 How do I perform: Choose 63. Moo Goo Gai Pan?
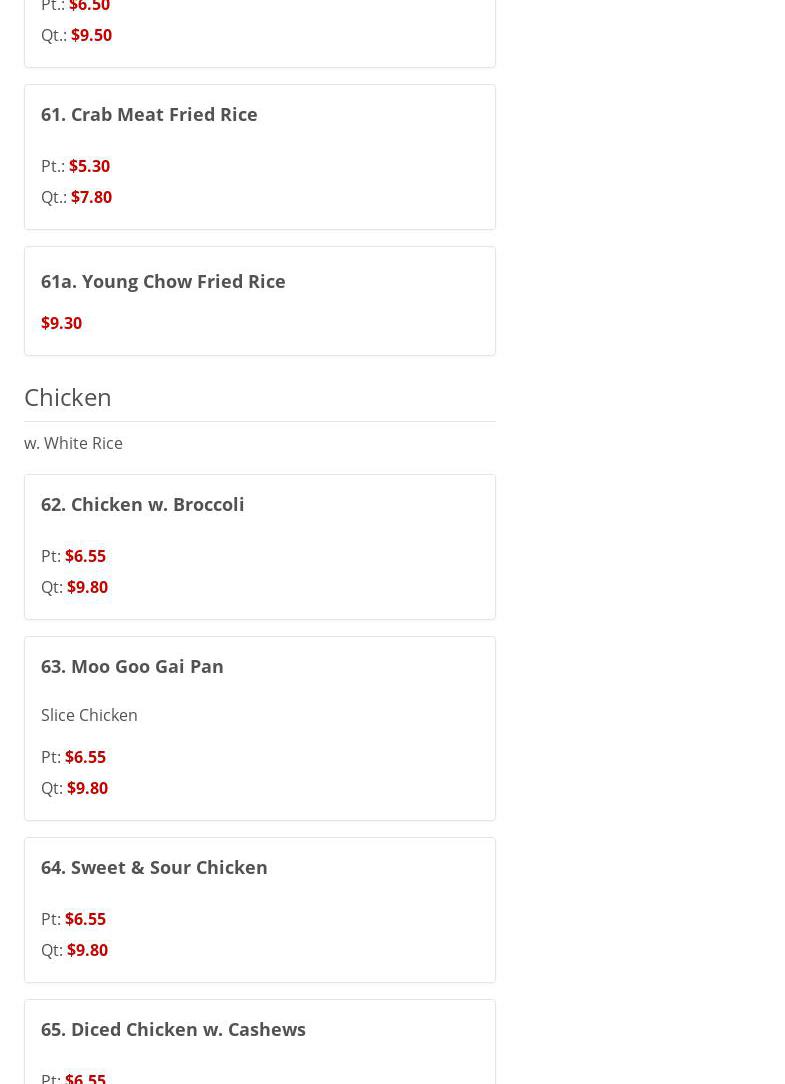tap(132, 667)
